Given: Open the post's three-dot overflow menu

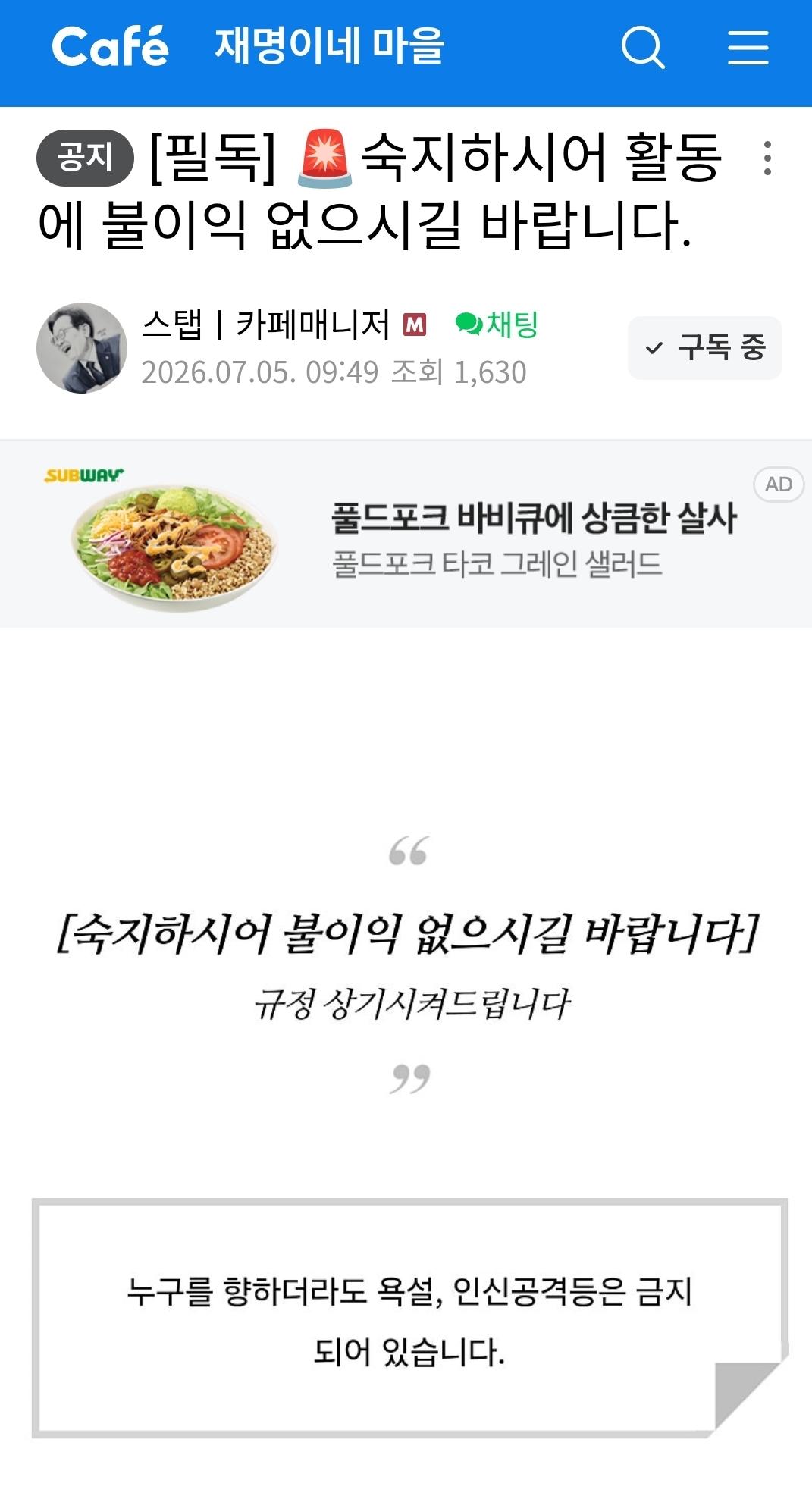Looking at the screenshot, I should 767,158.
